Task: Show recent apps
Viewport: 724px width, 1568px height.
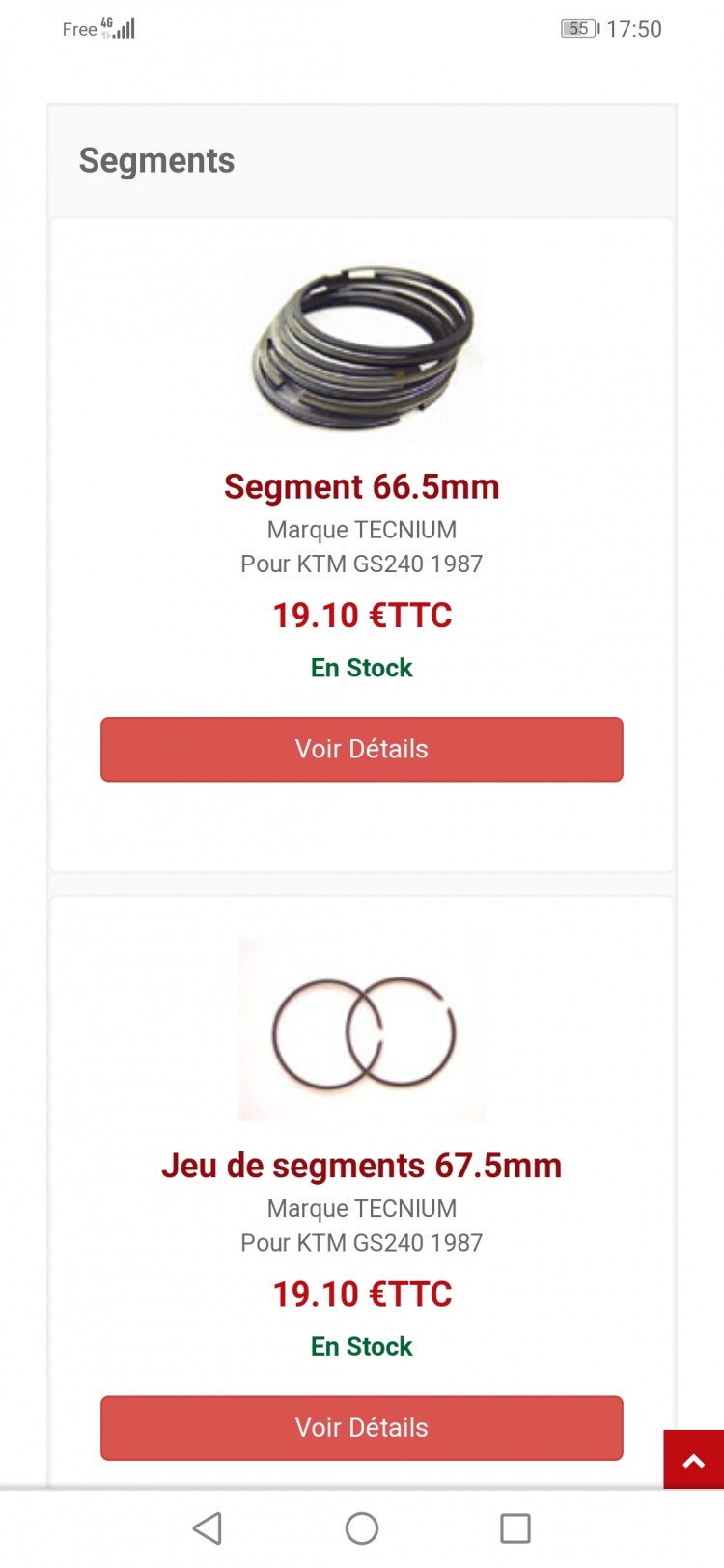Action: tap(515, 1528)
